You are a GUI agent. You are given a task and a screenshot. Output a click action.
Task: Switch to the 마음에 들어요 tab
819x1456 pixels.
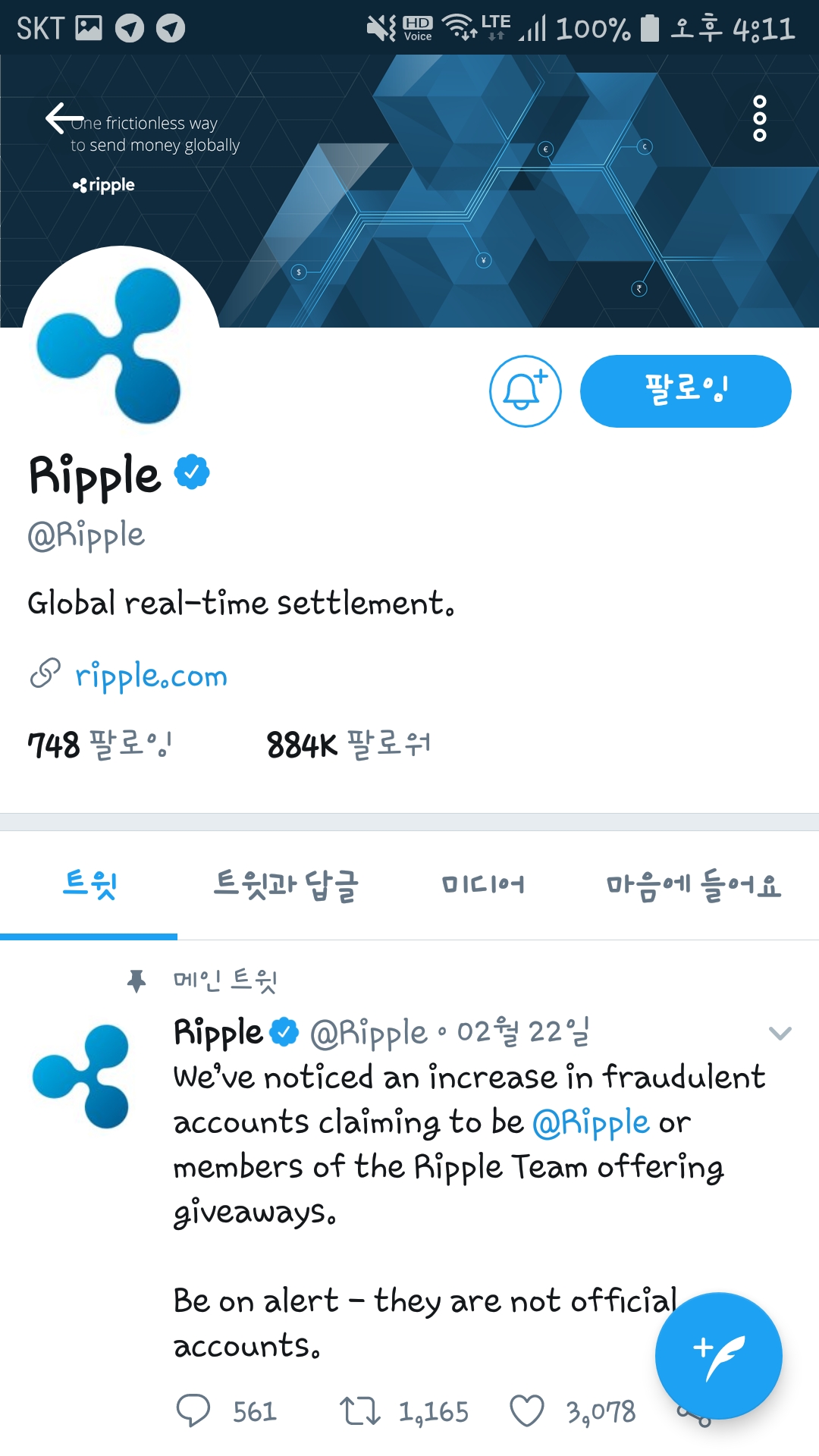click(693, 885)
